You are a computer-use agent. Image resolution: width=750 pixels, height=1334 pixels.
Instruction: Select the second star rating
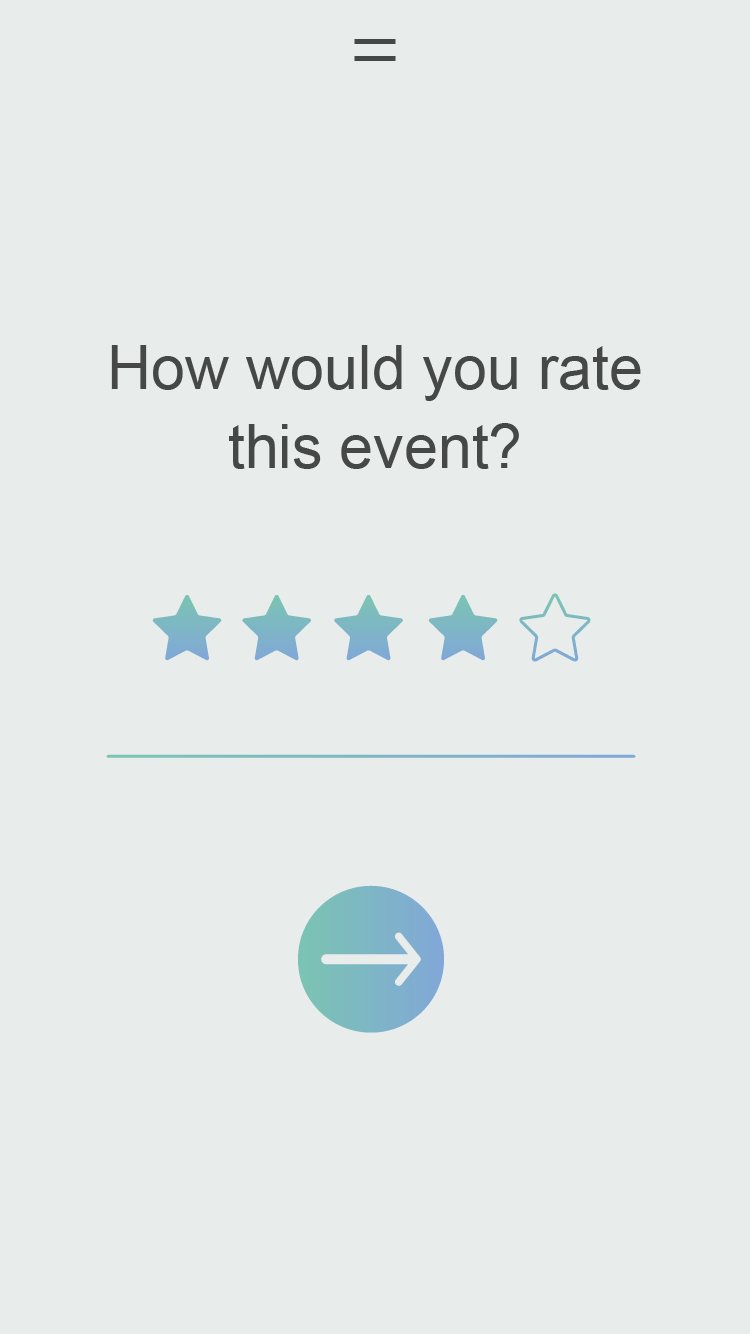[277, 628]
